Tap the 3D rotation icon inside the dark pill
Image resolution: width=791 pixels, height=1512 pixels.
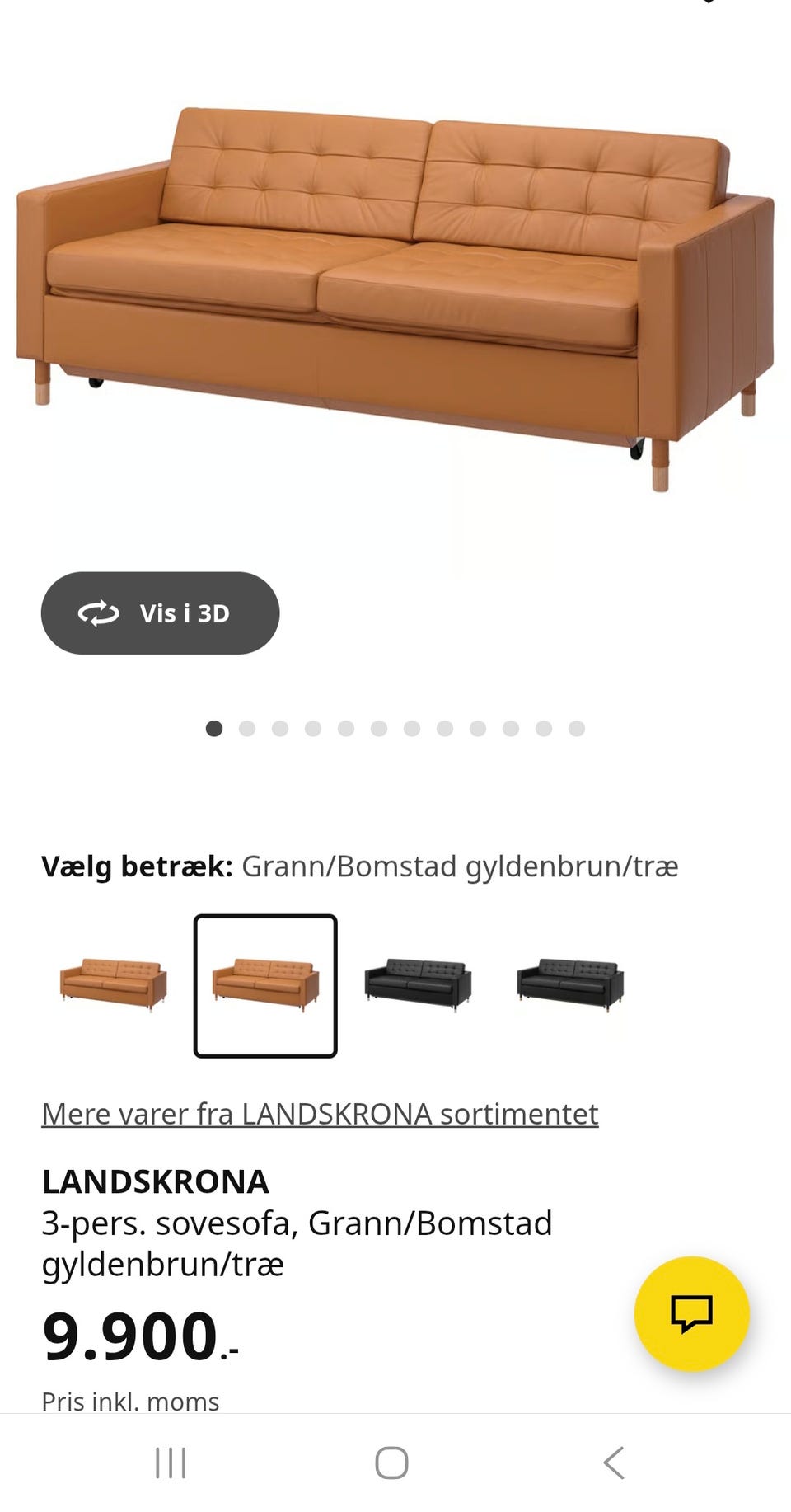tap(98, 613)
